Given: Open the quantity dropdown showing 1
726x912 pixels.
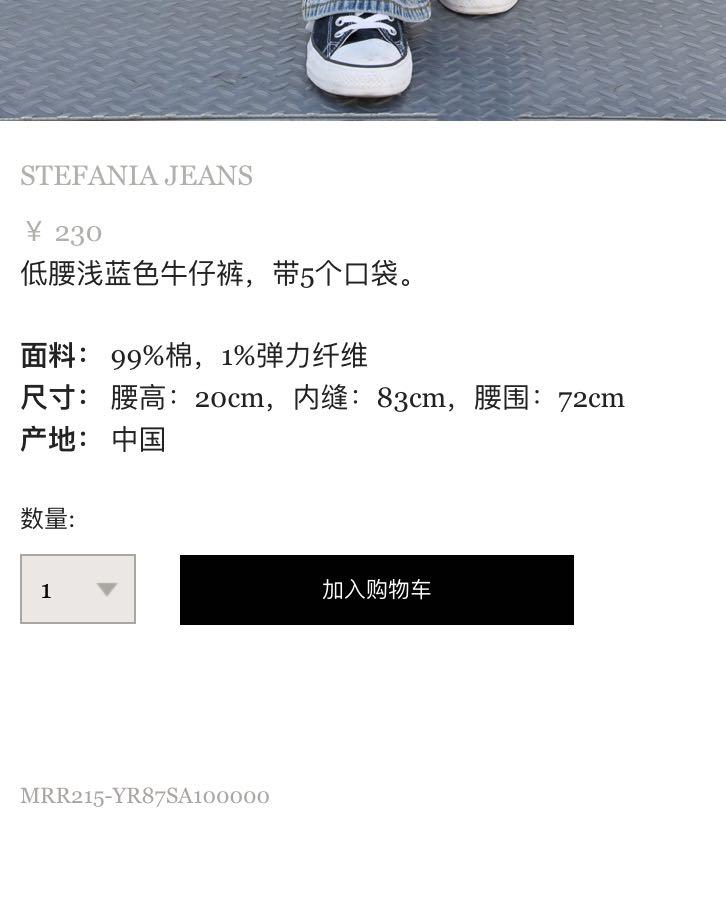Looking at the screenshot, I should coord(78,589).
